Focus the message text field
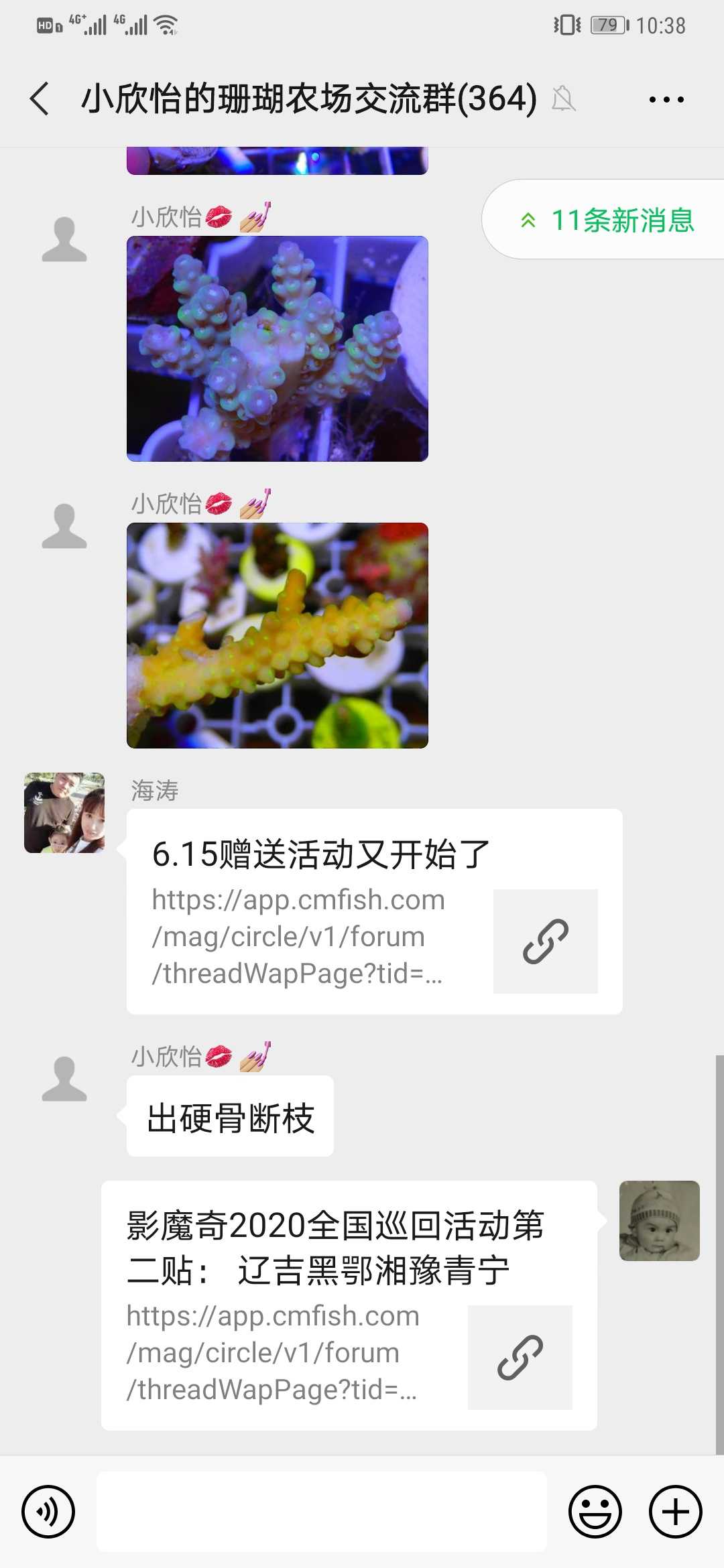The image size is (724, 1568). (322, 1512)
